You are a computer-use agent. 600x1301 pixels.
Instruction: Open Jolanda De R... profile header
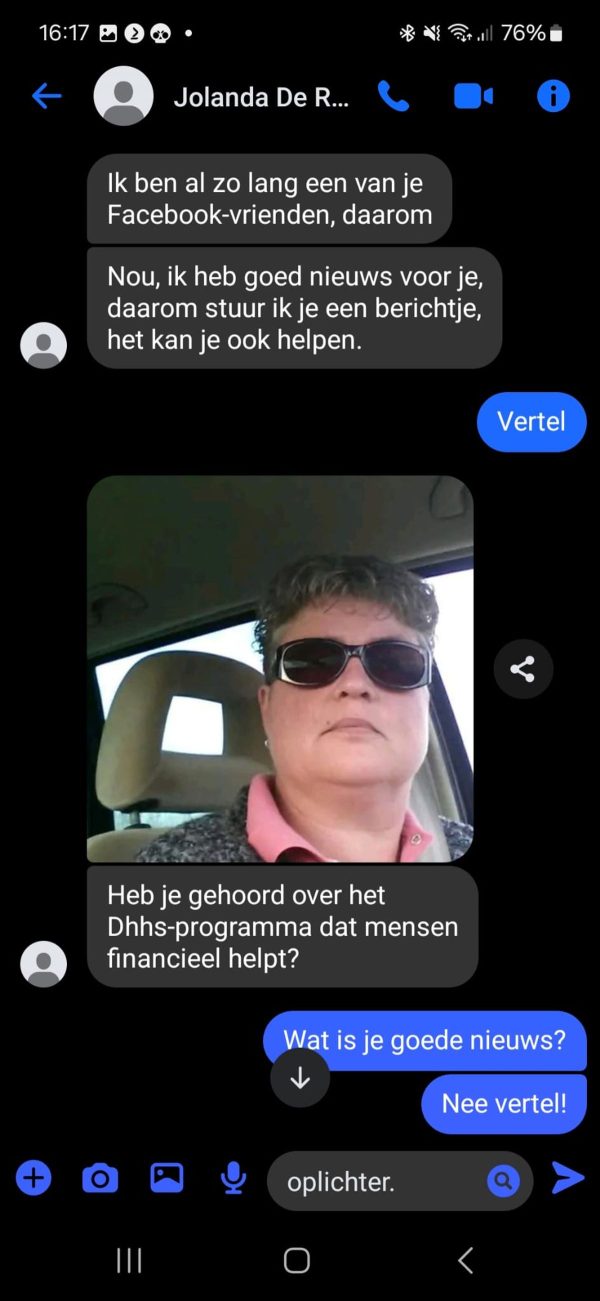click(260, 97)
